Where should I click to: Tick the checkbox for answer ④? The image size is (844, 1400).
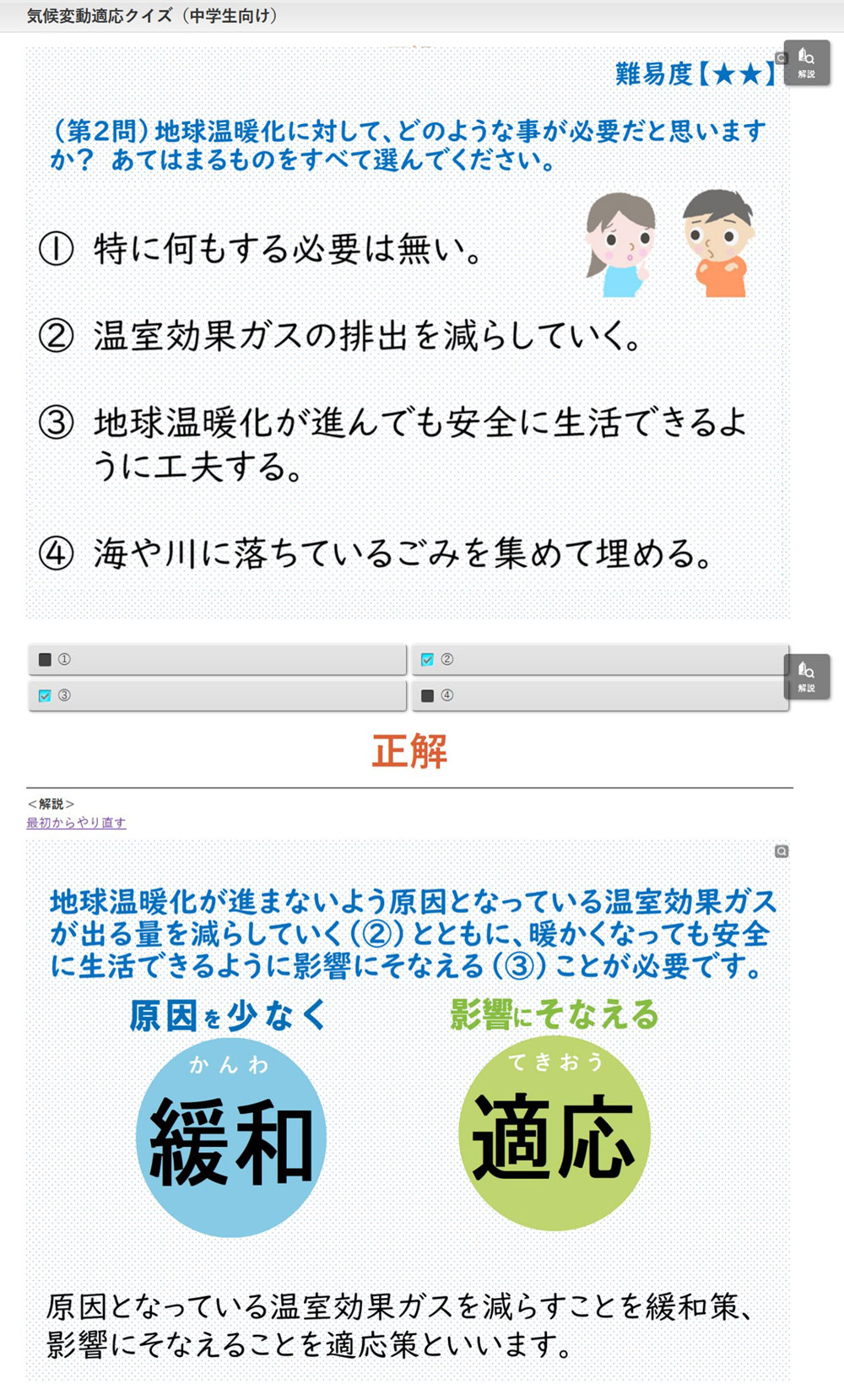(428, 696)
